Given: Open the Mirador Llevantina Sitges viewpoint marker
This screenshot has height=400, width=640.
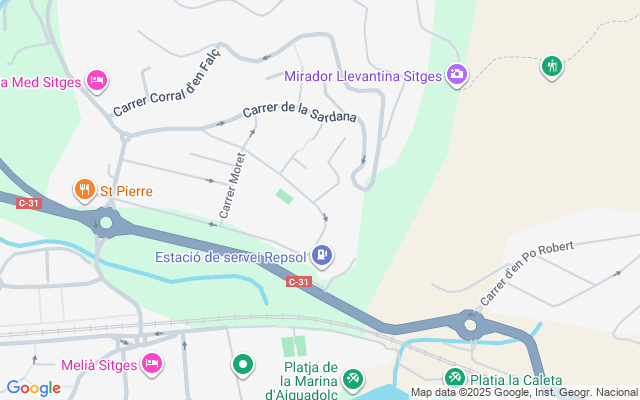Looking at the screenshot, I should [x=458, y=74].
